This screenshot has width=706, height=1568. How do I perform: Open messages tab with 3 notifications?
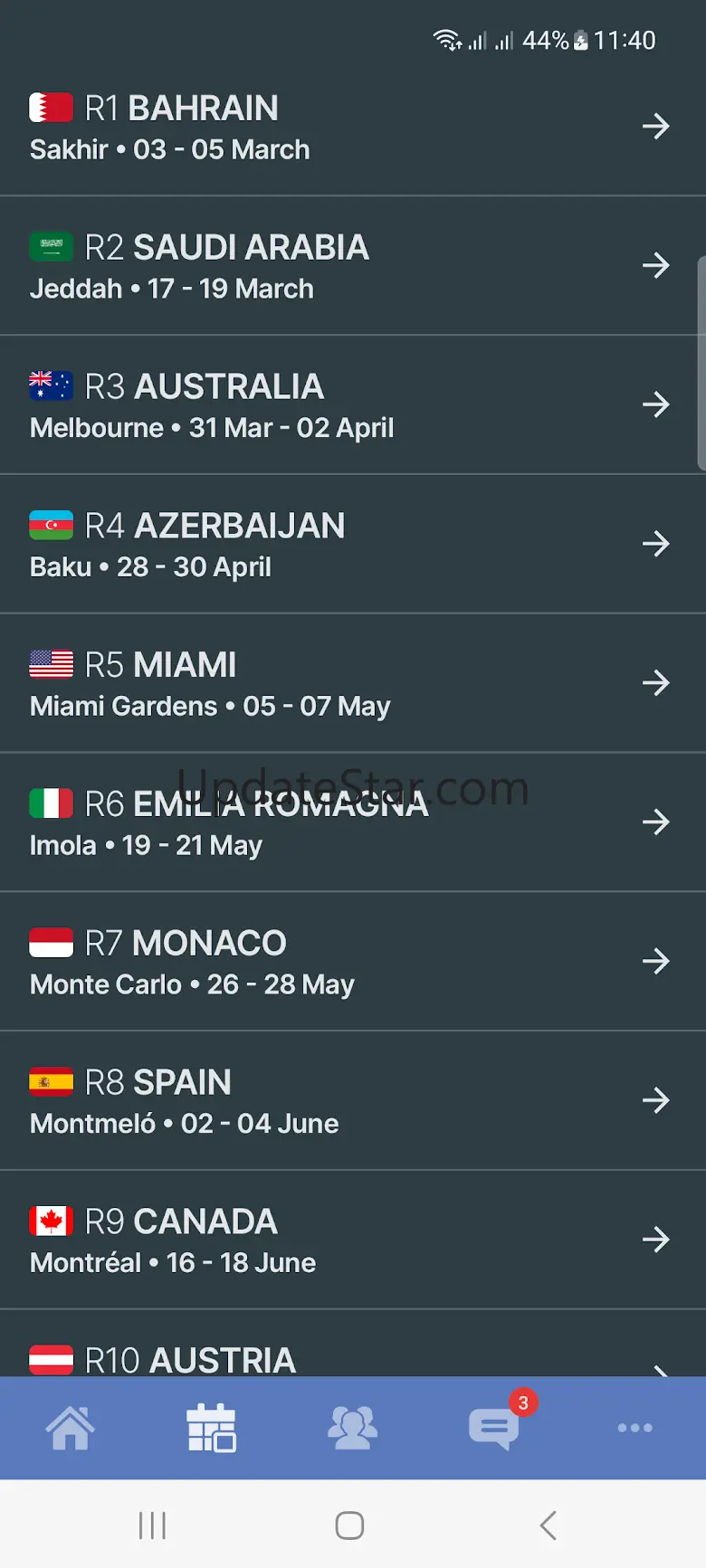(494, 1429)
